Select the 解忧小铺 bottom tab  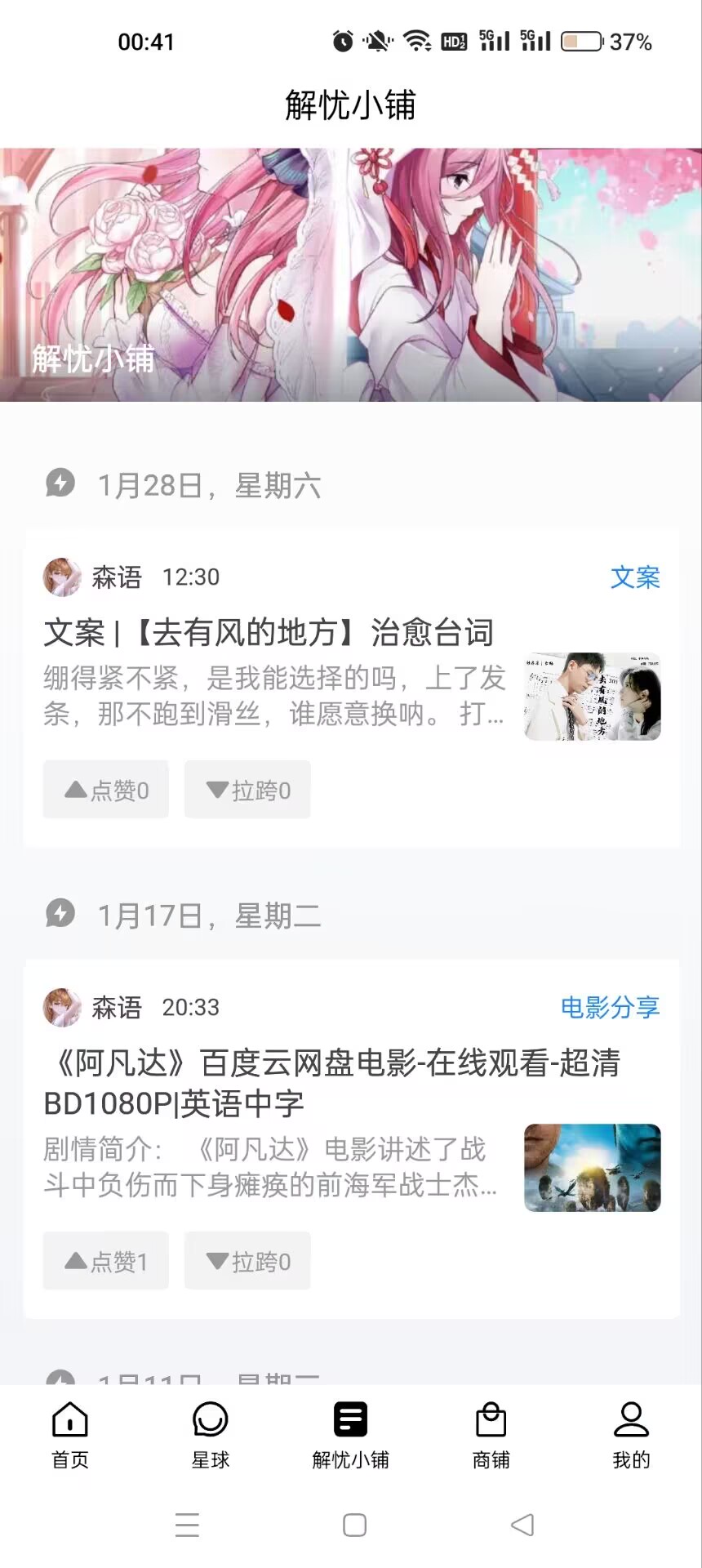point(351,1435)
